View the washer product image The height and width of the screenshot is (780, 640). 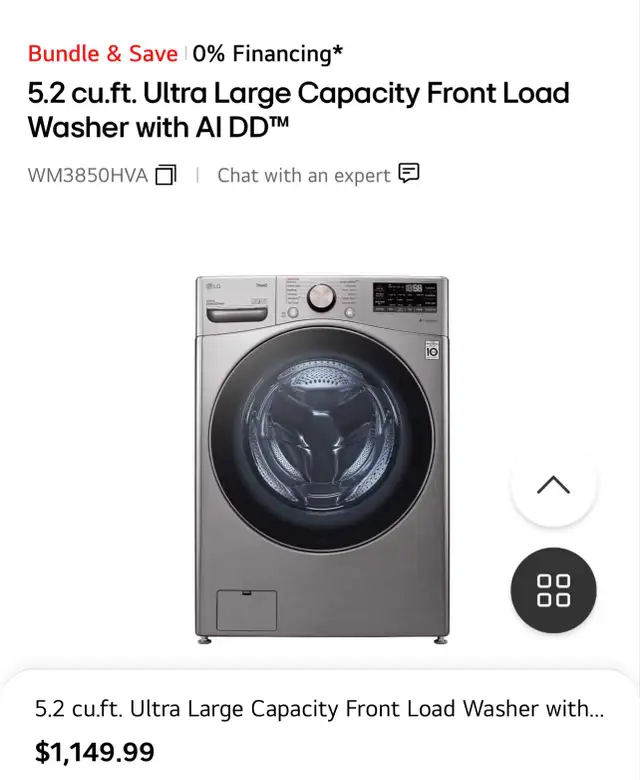click(321, 457)
